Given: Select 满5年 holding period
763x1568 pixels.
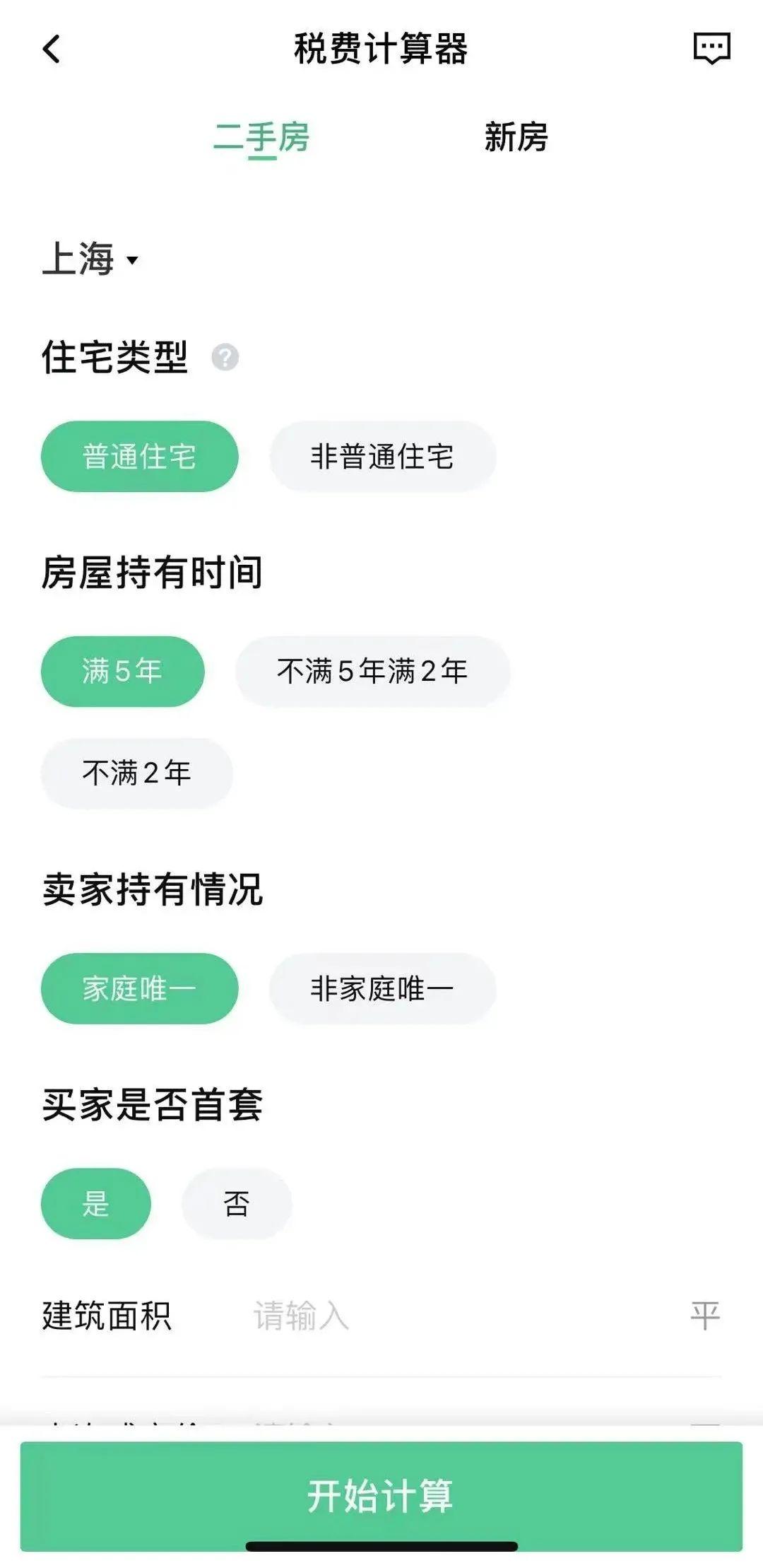Looking at the screenshot, I should pyautogui.click(x=122, y=671).
